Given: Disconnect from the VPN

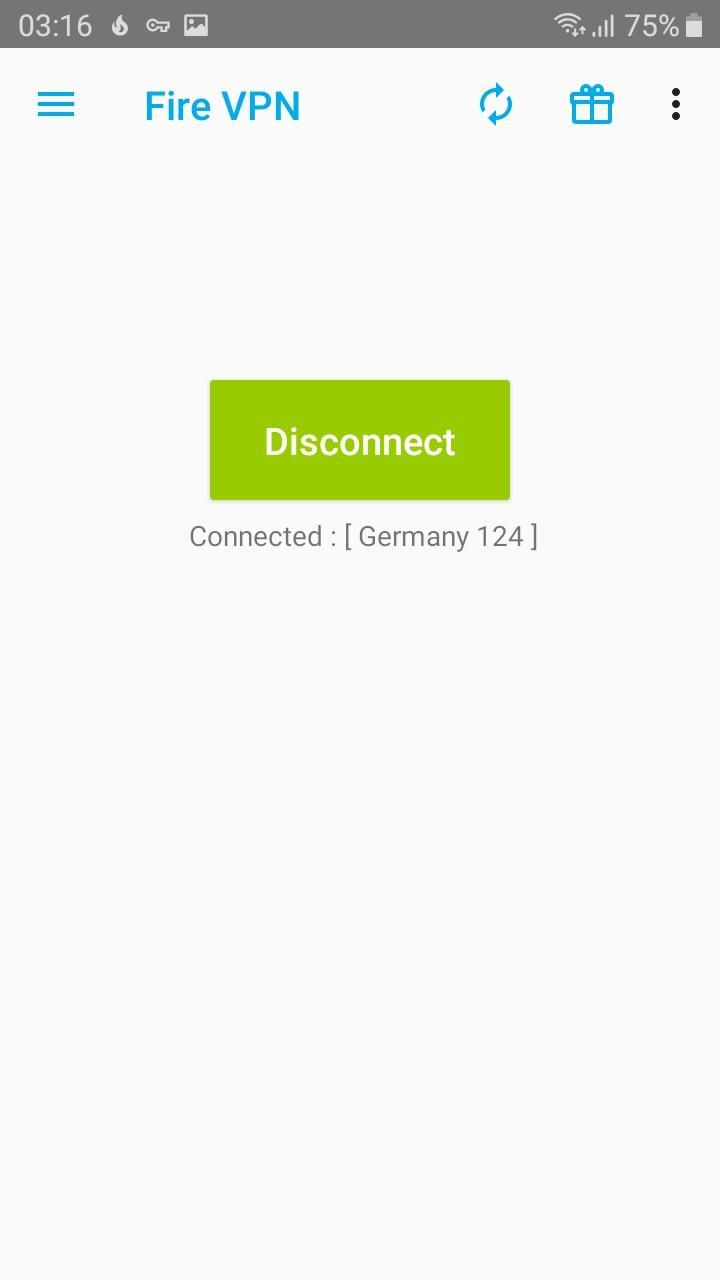Looking at the screenshot, I should [360, 440].
